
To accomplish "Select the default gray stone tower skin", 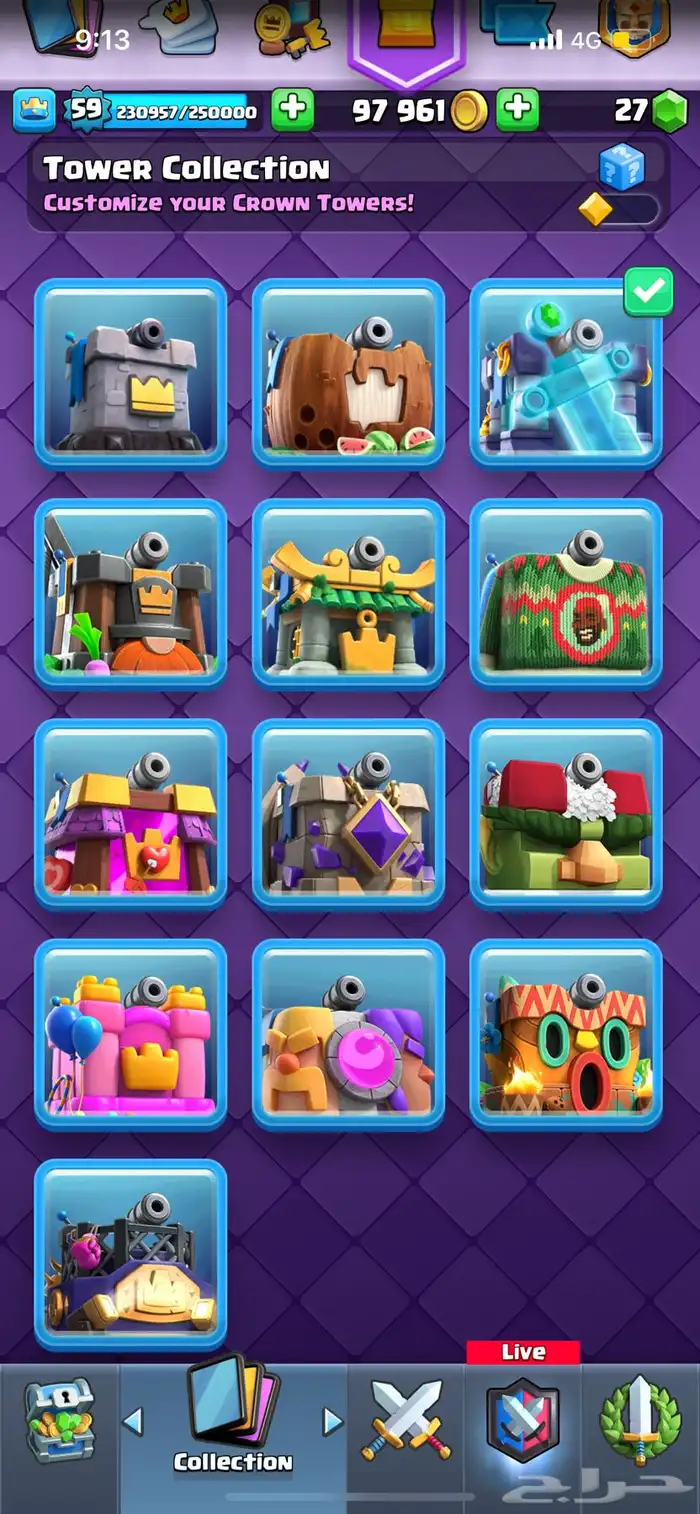I will tap(131, 373).
